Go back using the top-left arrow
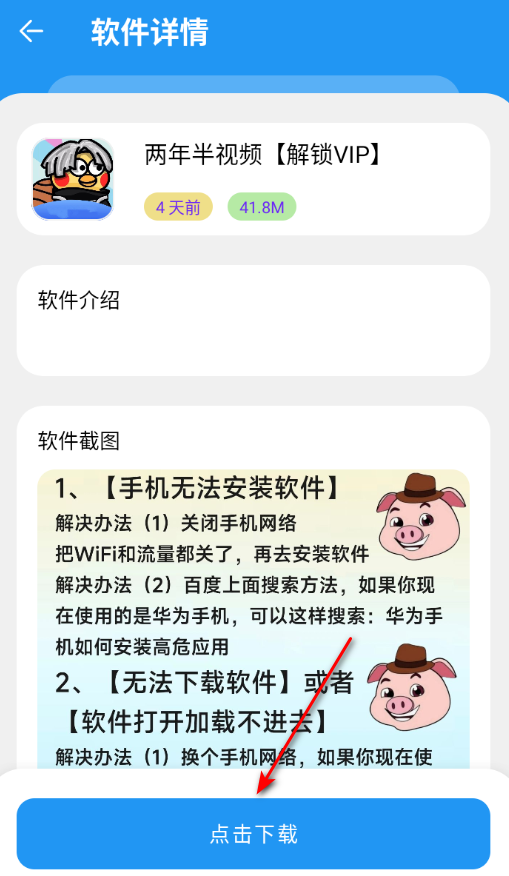509x876 pixels. [31, 31]
